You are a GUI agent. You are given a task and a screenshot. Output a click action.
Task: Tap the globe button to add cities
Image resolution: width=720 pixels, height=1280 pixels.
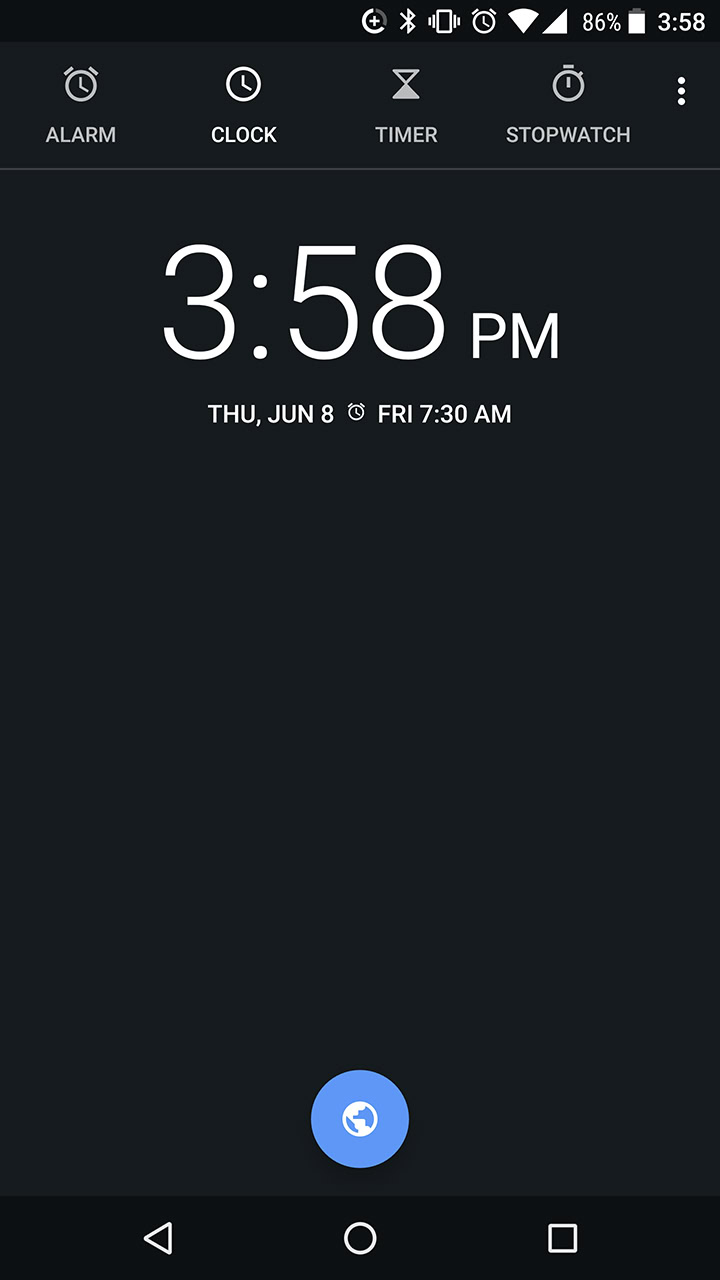tap(360, 1119)
